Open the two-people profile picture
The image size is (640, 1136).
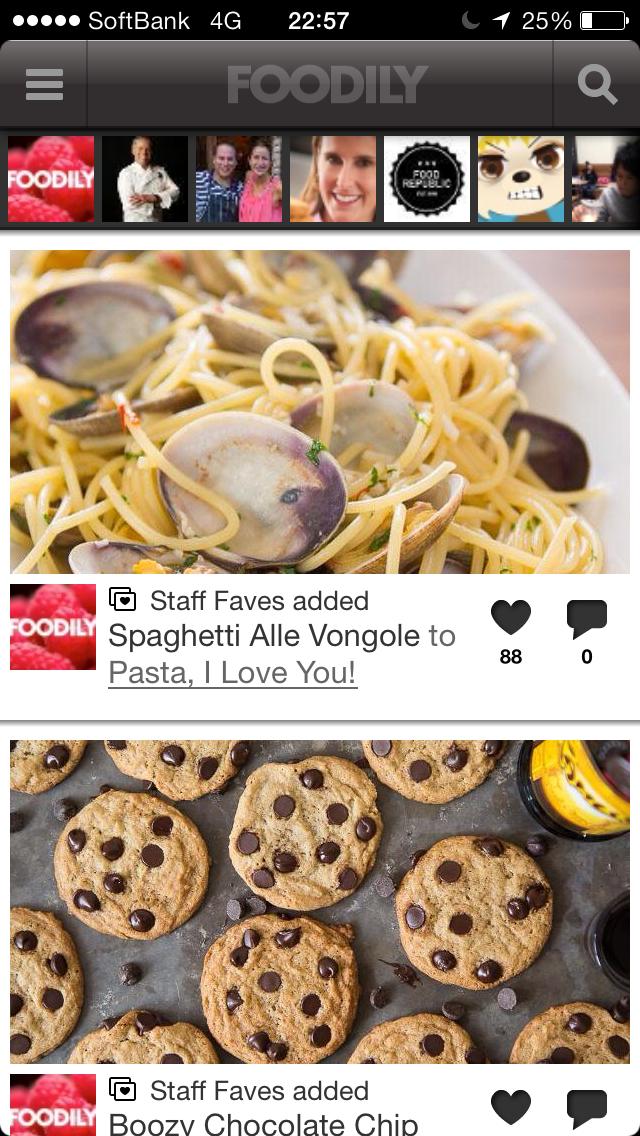[x=239, y=179]
